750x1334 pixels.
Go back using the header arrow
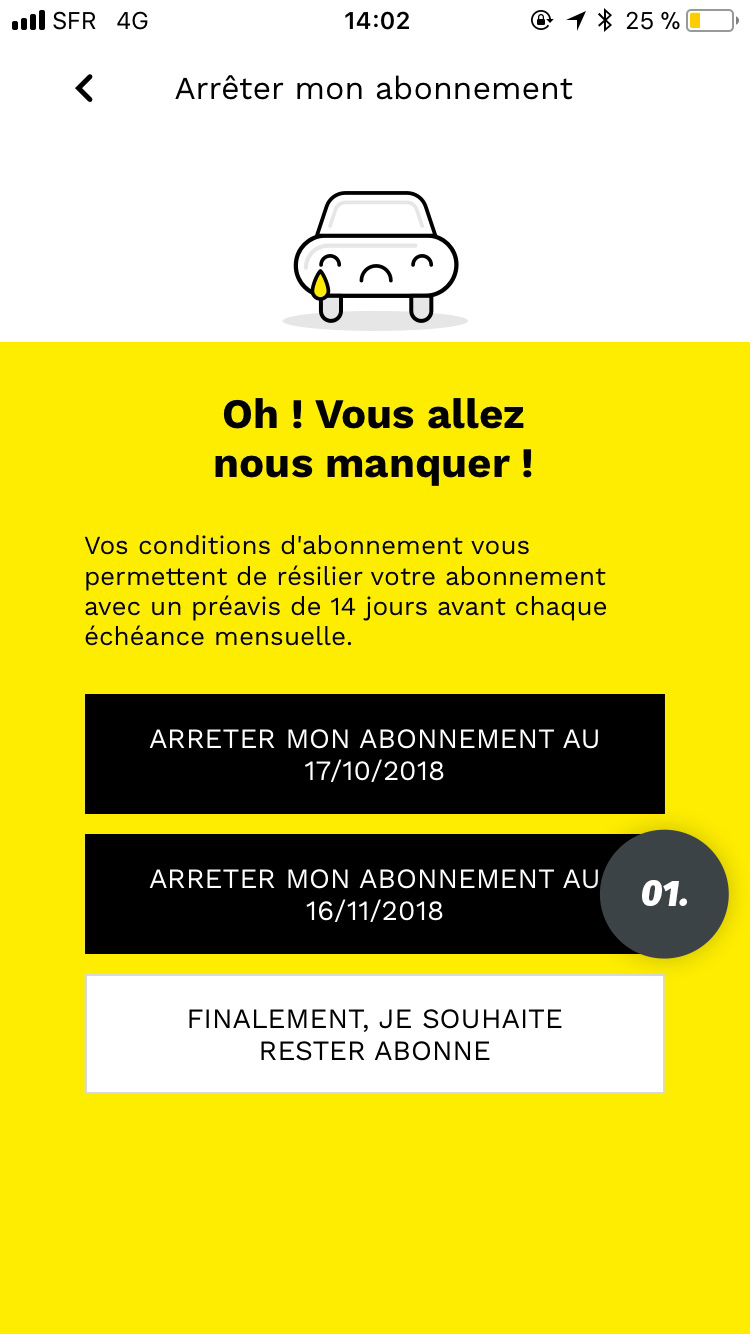click(x=85, y=88)
